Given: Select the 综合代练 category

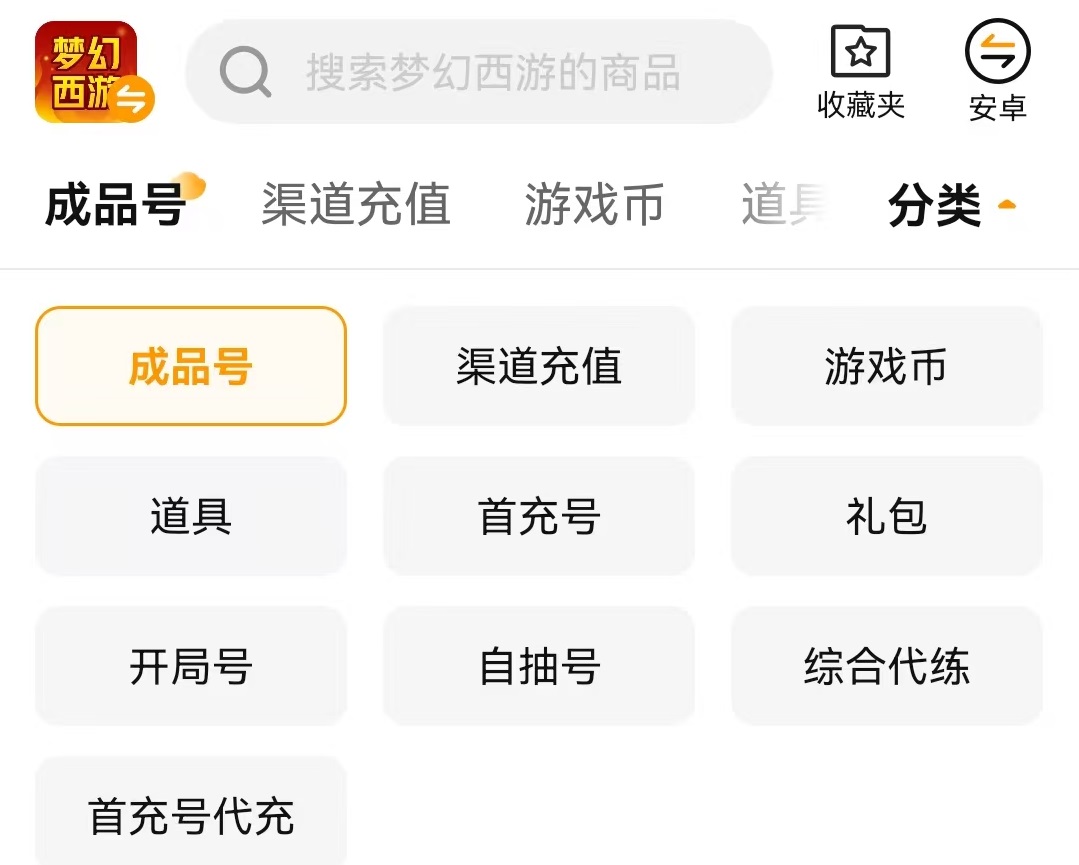Looking at the screenshot, I should (x=886, y=666).
